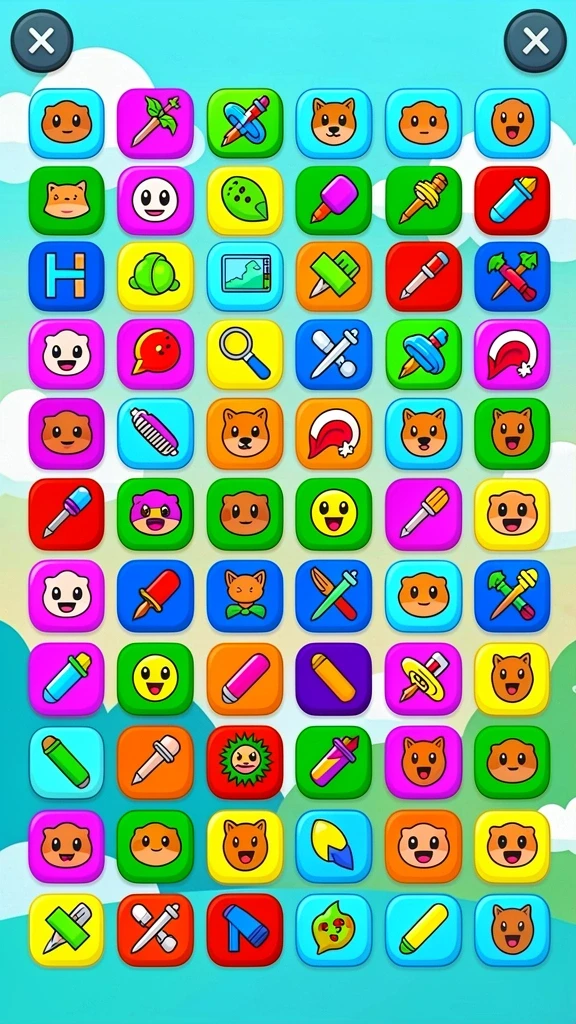Close the screen with the left X button
This screenshot has height=1024, width=576.
pyautogui.click(x=42, y=41)
